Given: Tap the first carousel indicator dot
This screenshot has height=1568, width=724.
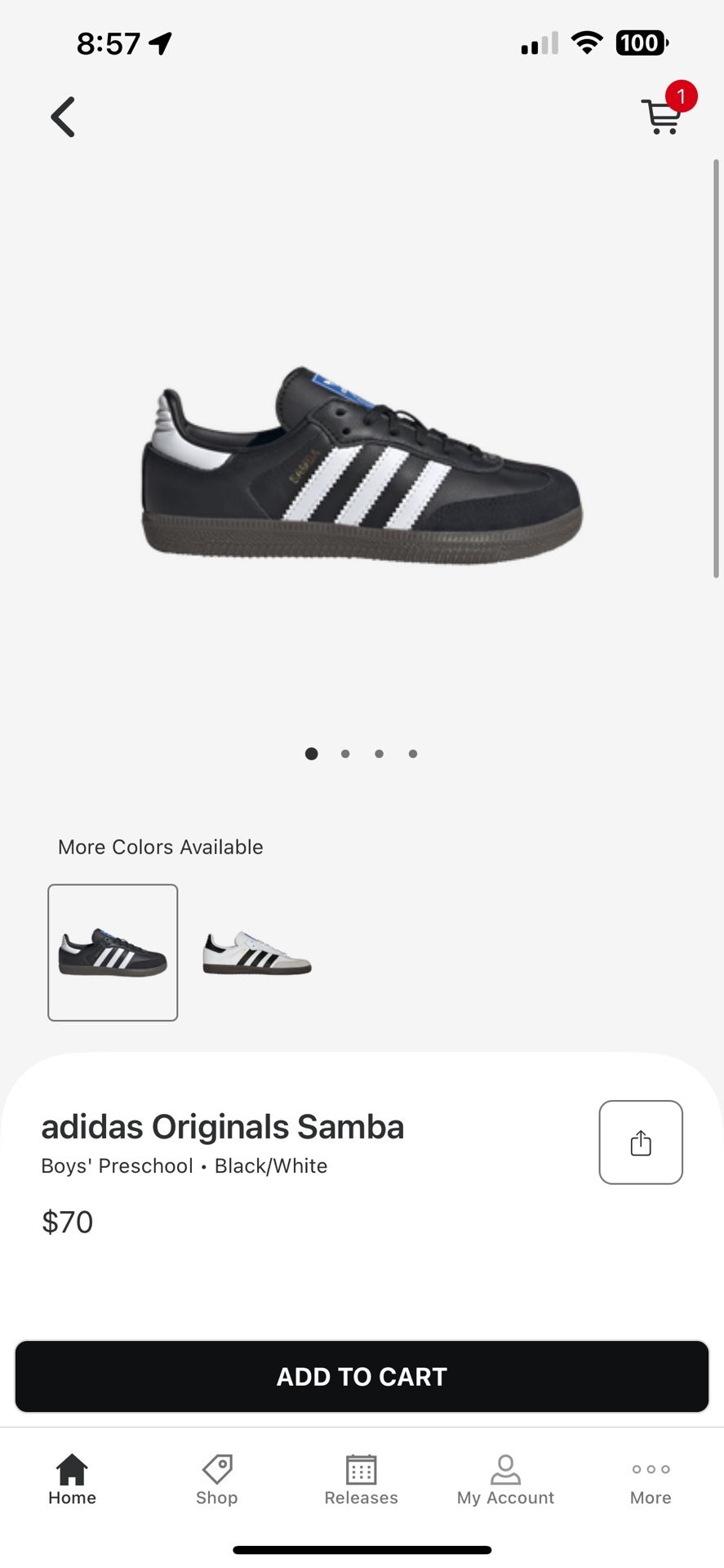Looking at the screenshot, I should coord(311,754).
